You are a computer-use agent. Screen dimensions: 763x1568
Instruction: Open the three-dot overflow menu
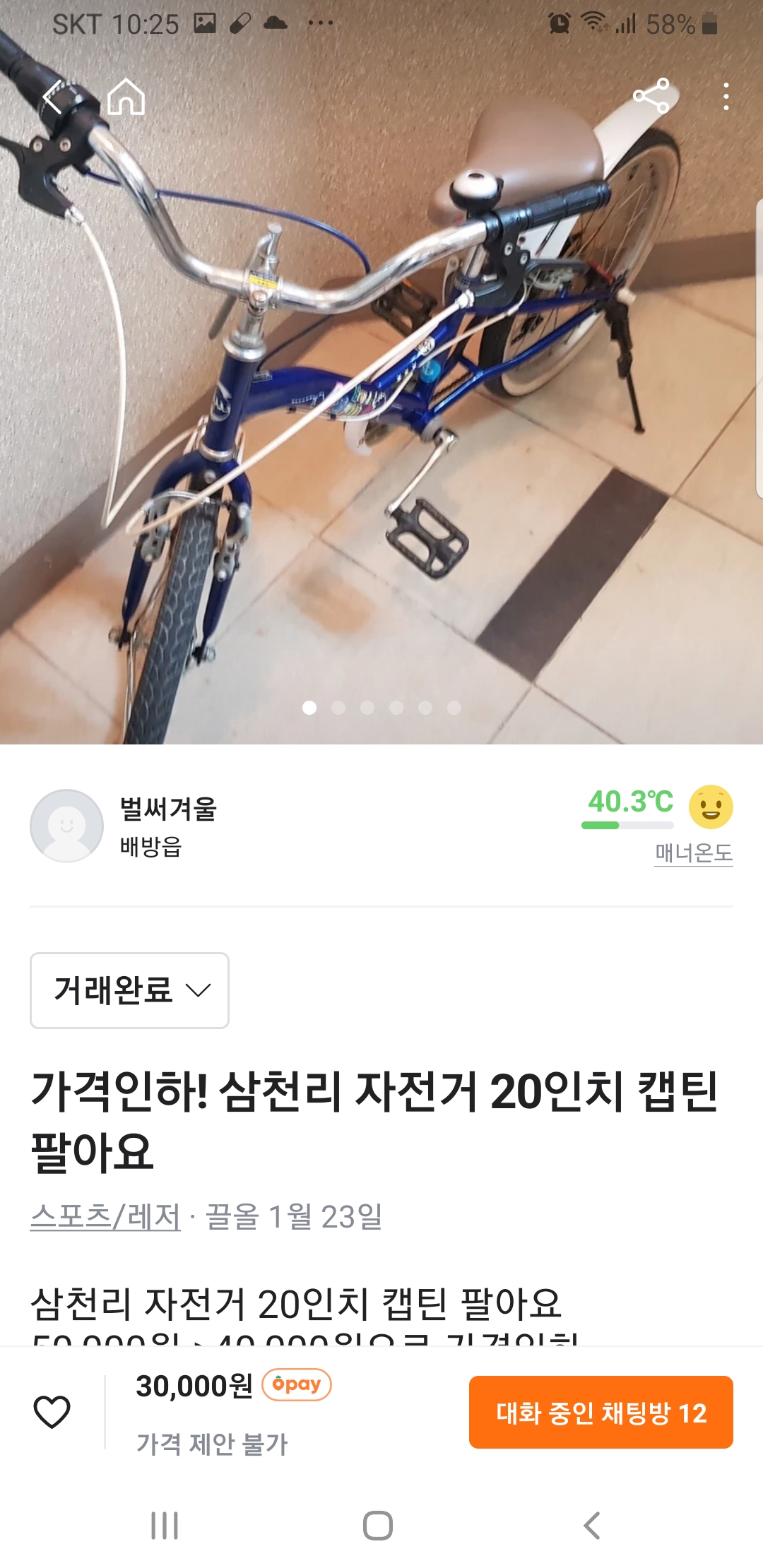pyautogui.click(x=726, y=97)
